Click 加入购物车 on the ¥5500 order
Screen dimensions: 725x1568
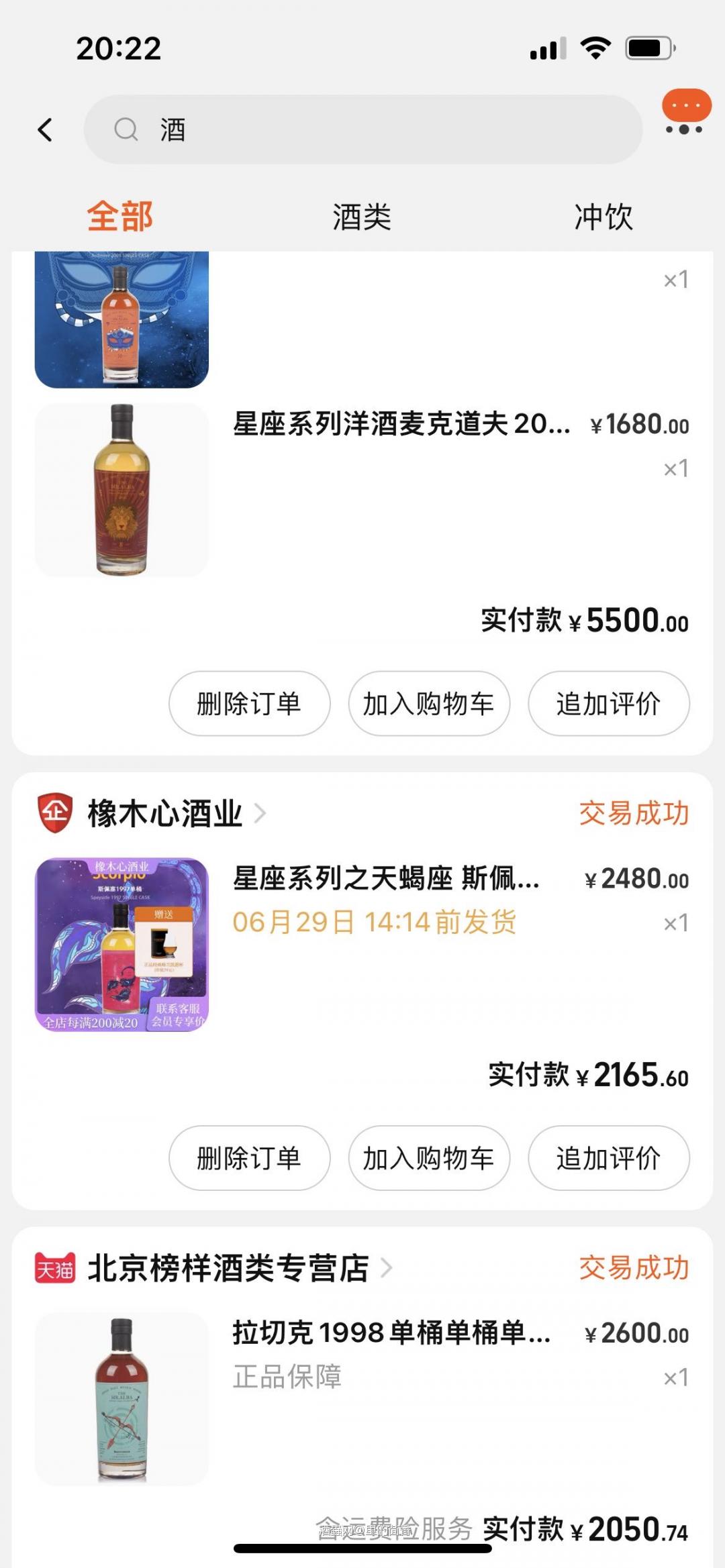pyautogui.click(x=429, y=704)
